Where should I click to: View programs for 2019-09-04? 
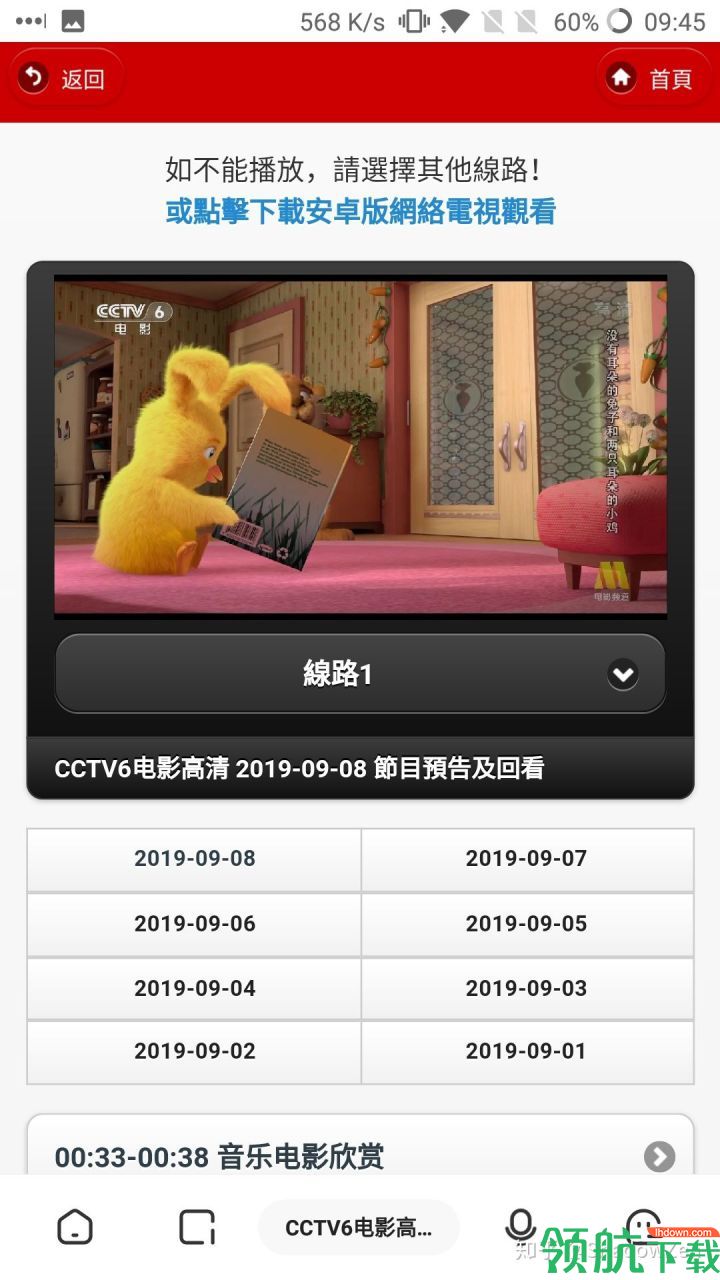point(194,988)
